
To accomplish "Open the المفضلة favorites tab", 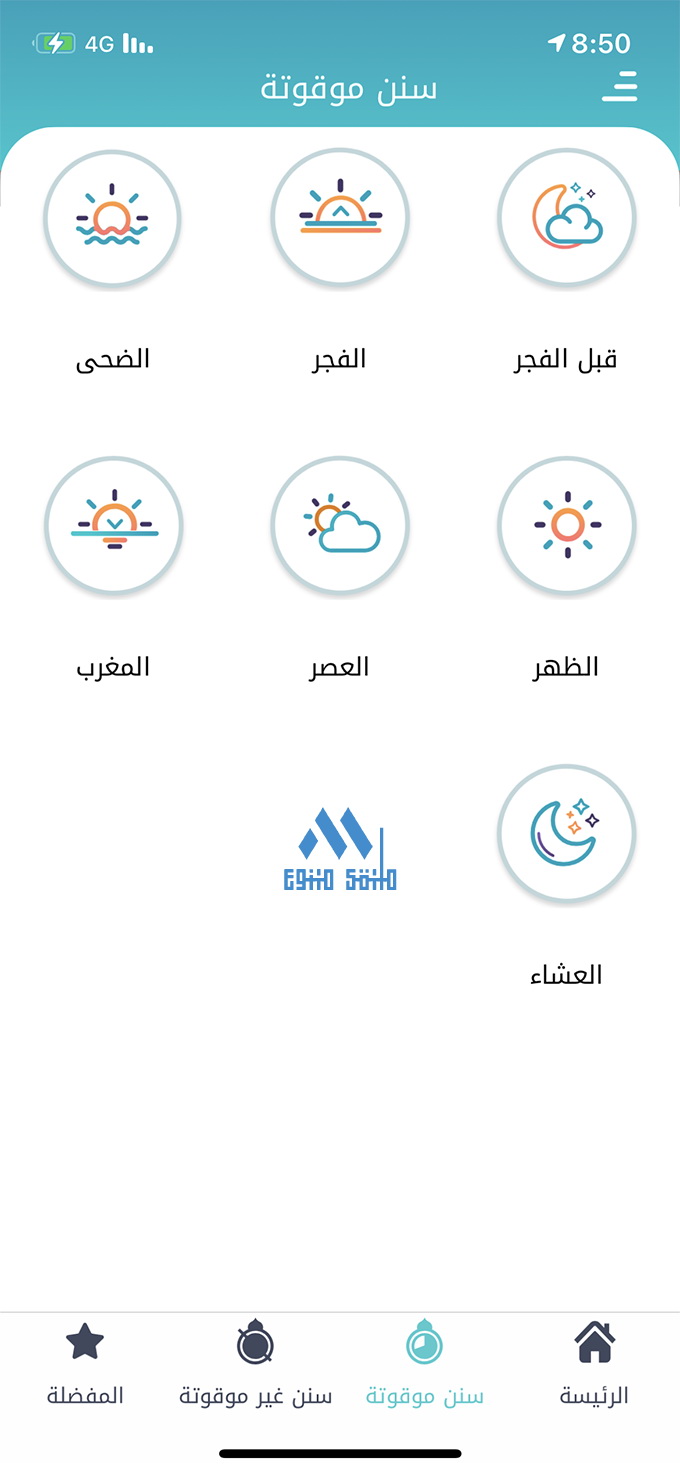I will tap(85, 1364).
